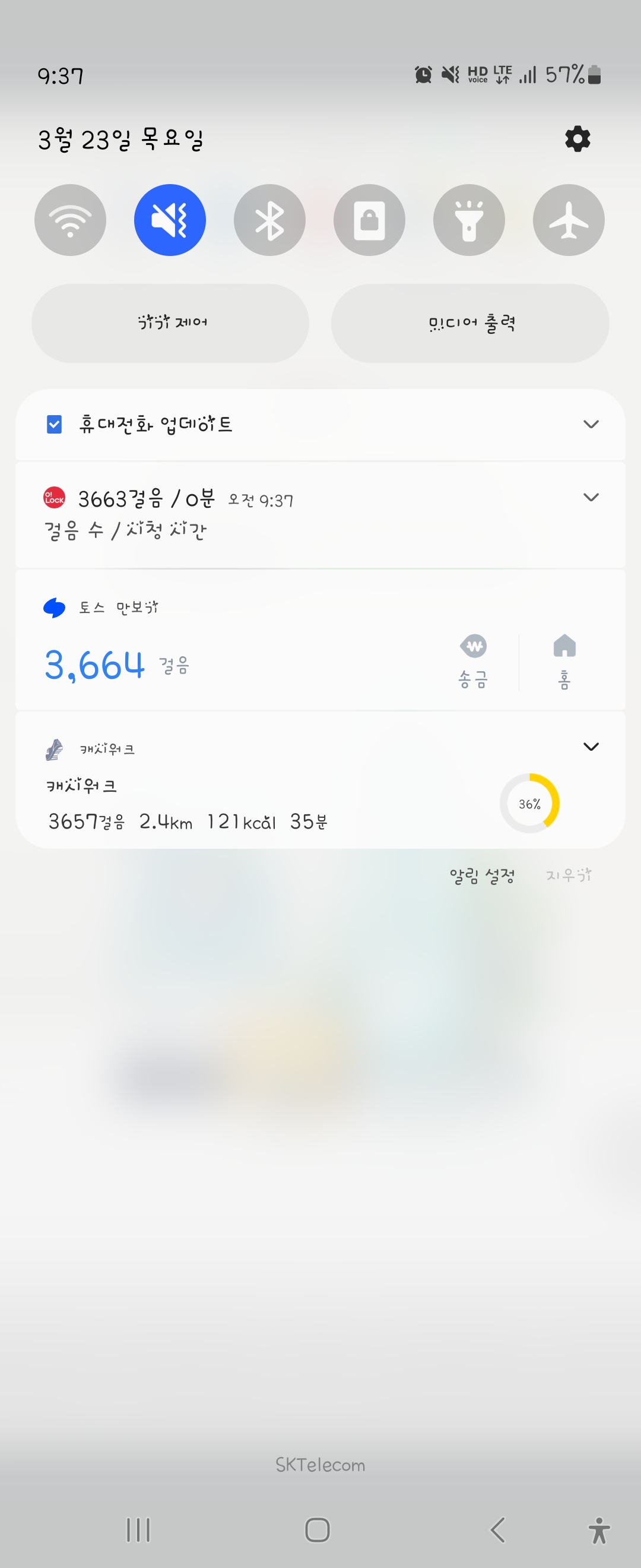Turn on Bluetooth
This screenshot has height=1568, width=641.
click(x=269, y=220)
